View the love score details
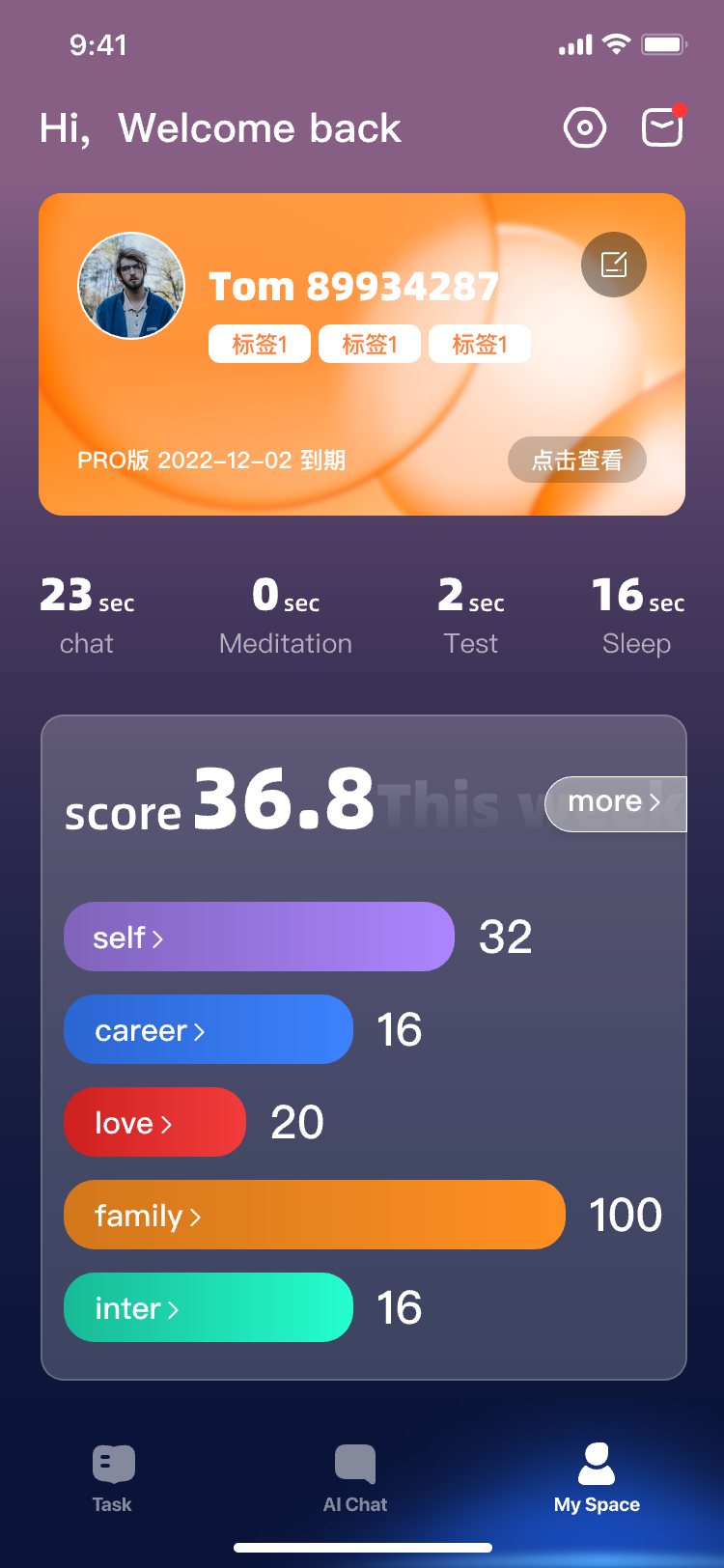The width and height of the screenshot is (724, 1568). coord(154,1122)
